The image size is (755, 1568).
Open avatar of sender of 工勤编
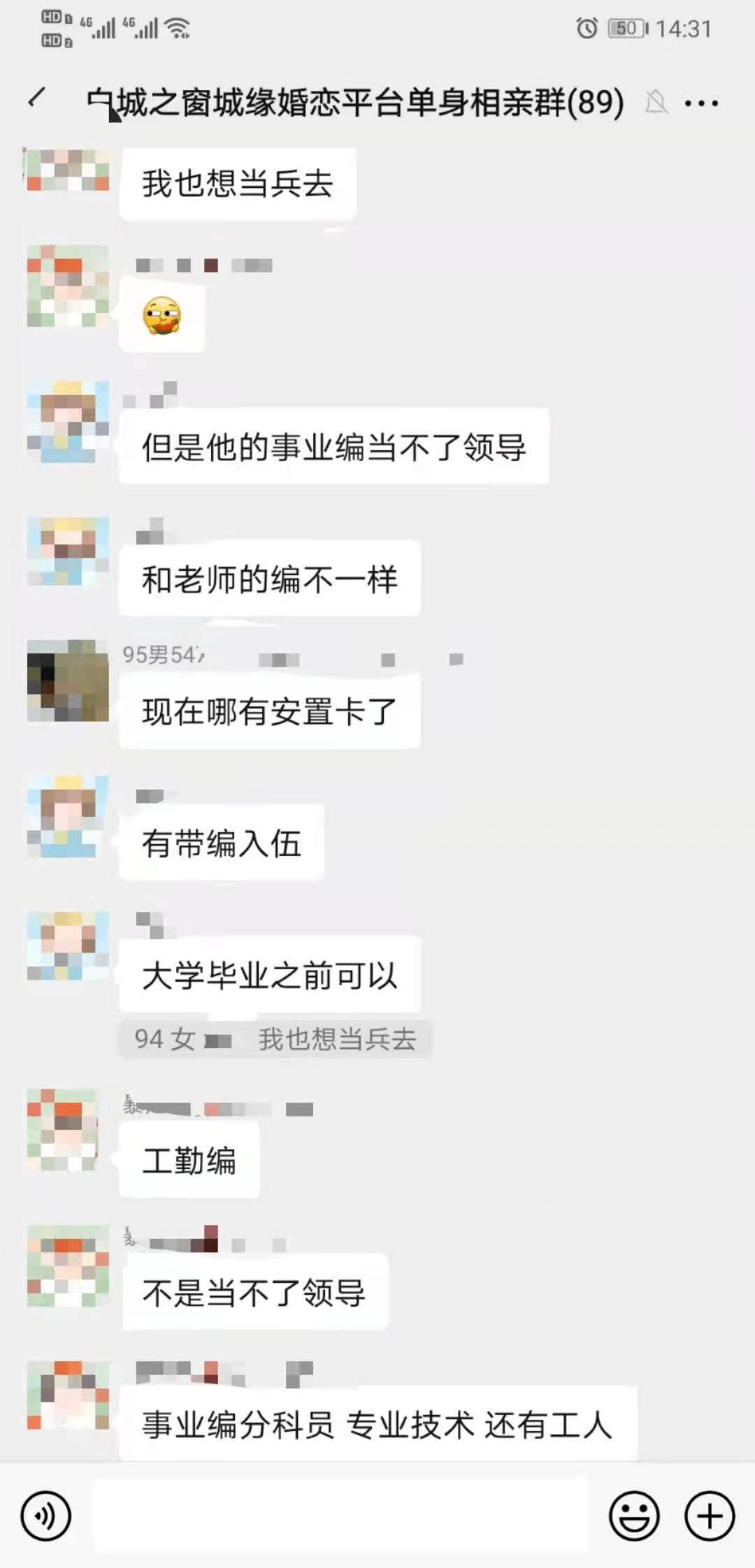68,1129
